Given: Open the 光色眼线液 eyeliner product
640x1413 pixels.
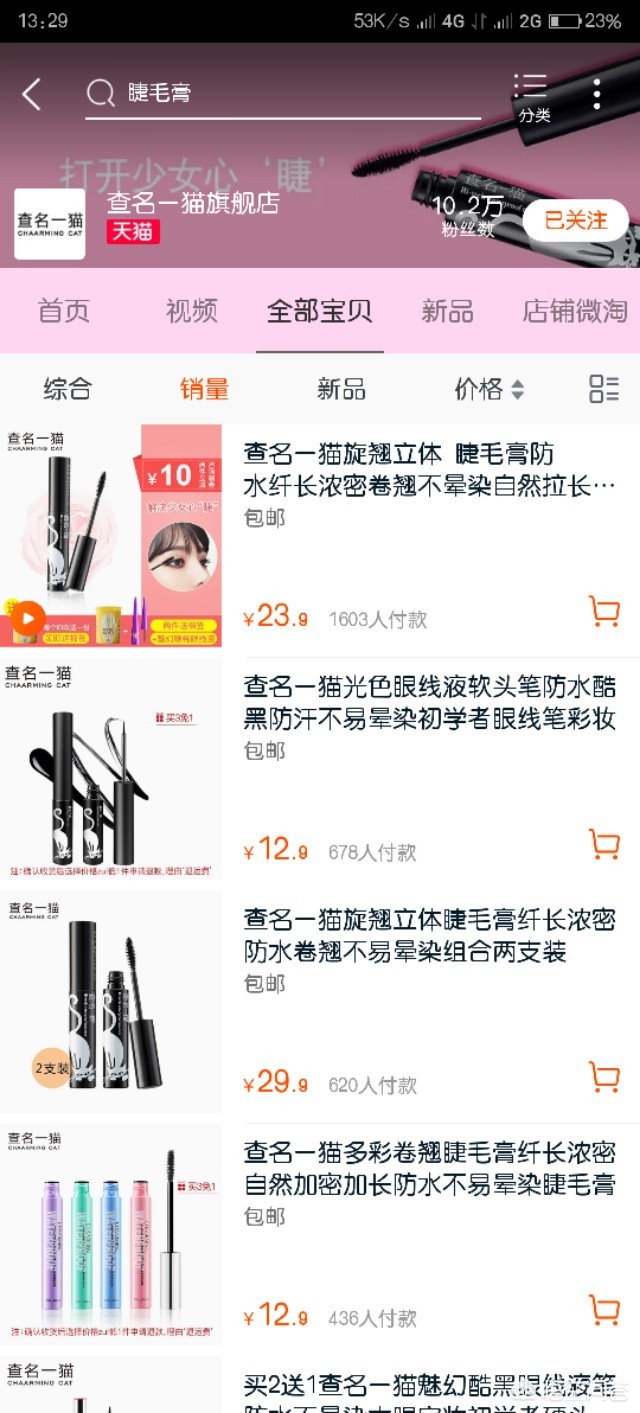Looking at the screenshot, I should [x=429, y=702].
